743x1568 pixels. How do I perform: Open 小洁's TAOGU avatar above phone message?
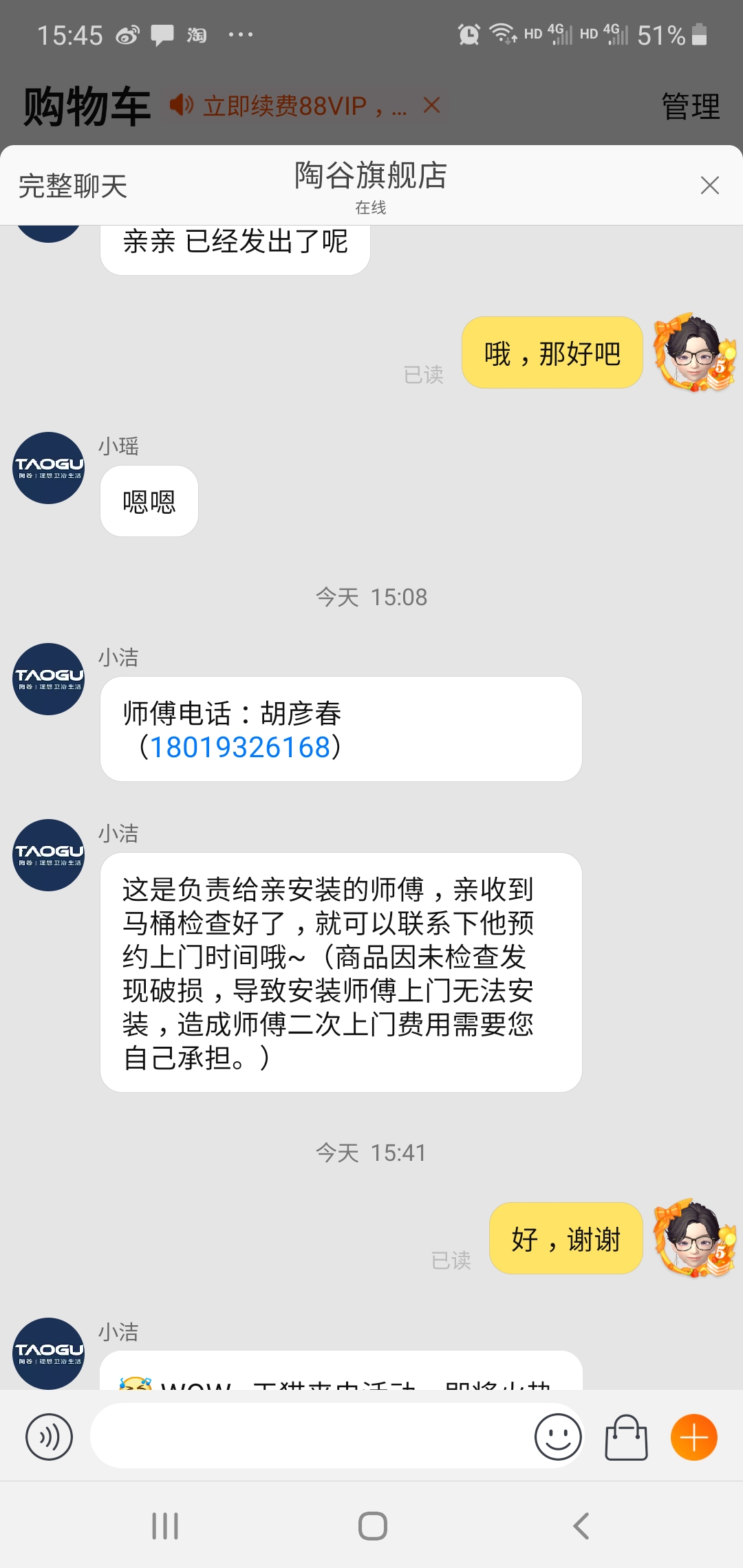(x=49, y=679)
